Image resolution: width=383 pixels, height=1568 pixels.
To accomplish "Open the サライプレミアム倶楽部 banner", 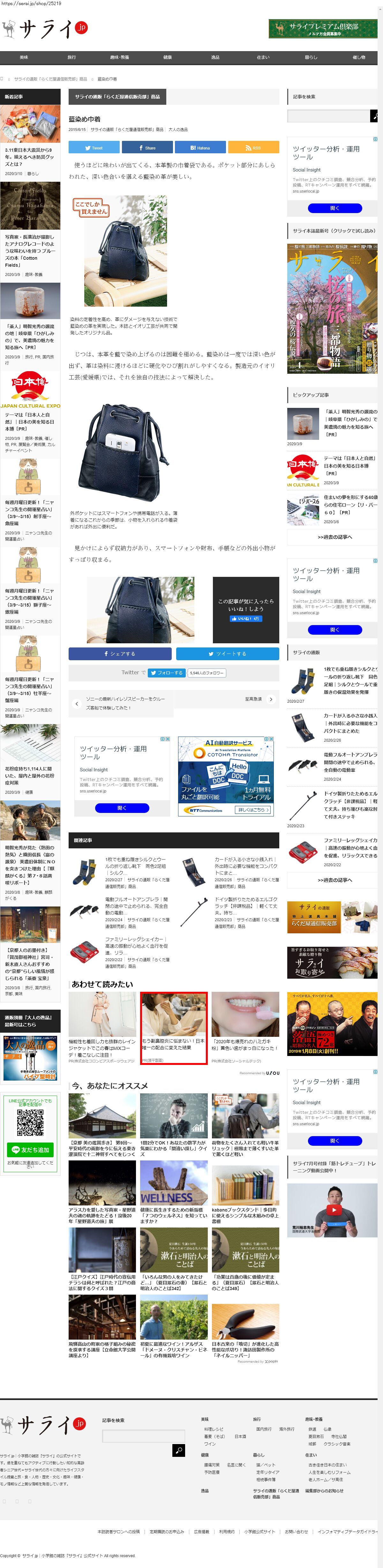I will tap(323, 29).
